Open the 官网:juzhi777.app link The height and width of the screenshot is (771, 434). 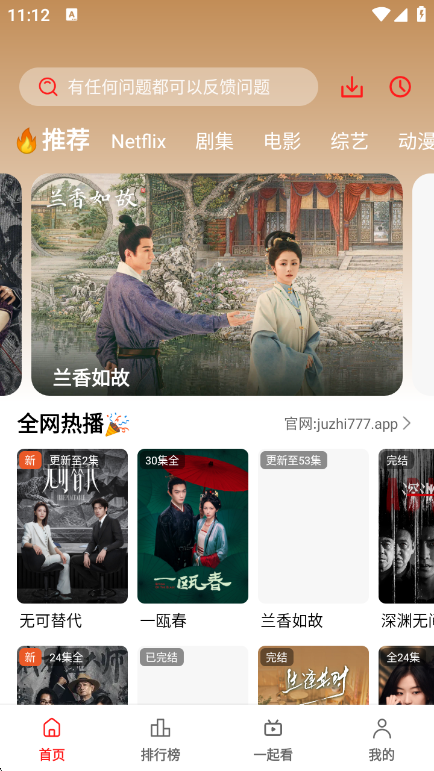tap(347, 423)
